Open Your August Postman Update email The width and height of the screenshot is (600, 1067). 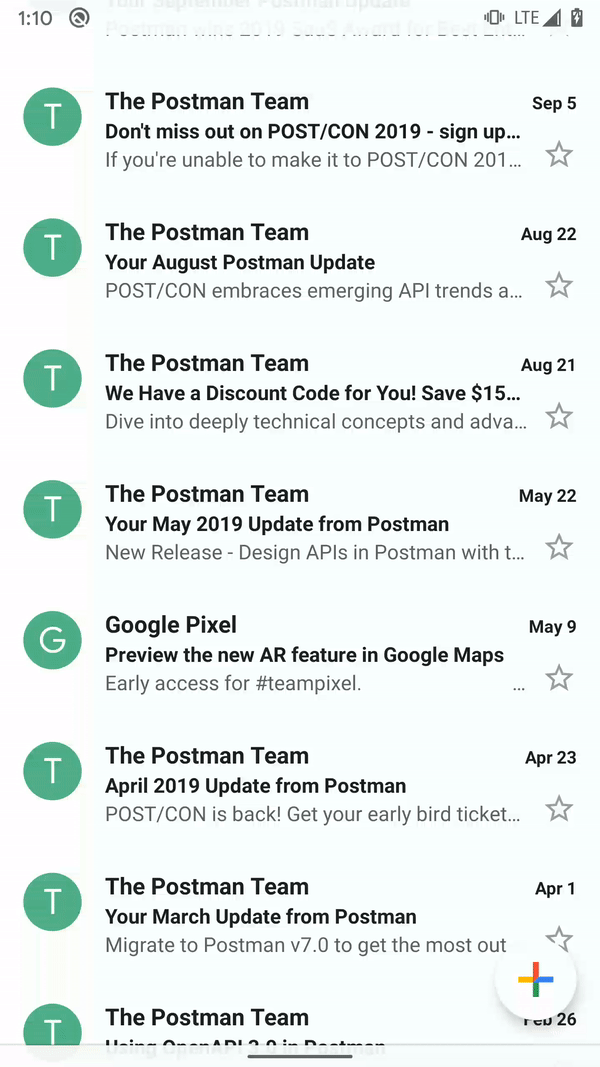click(300, 262)
